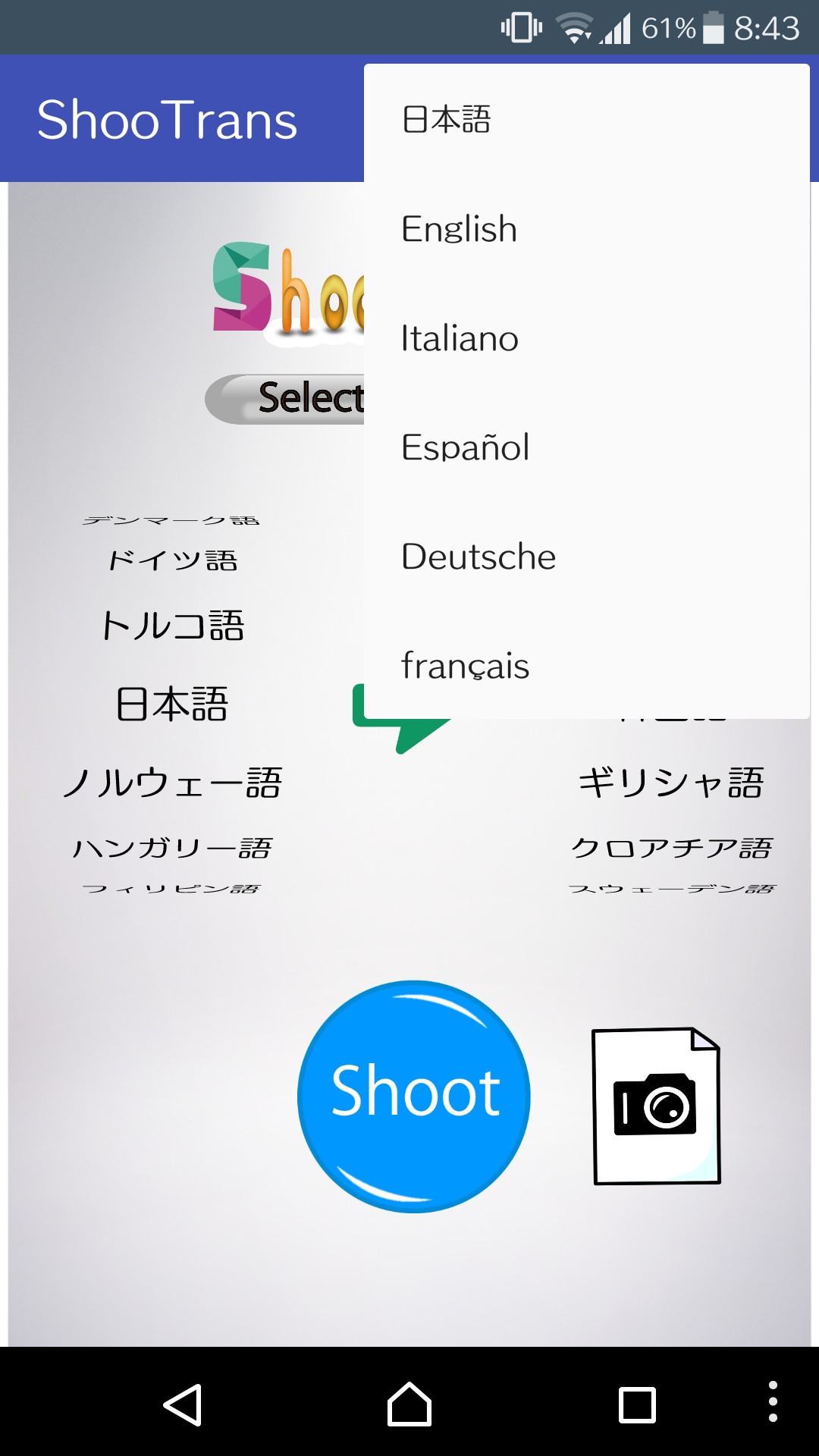Go back with the system back button
819x1456 pixels.
(183, 1404)
